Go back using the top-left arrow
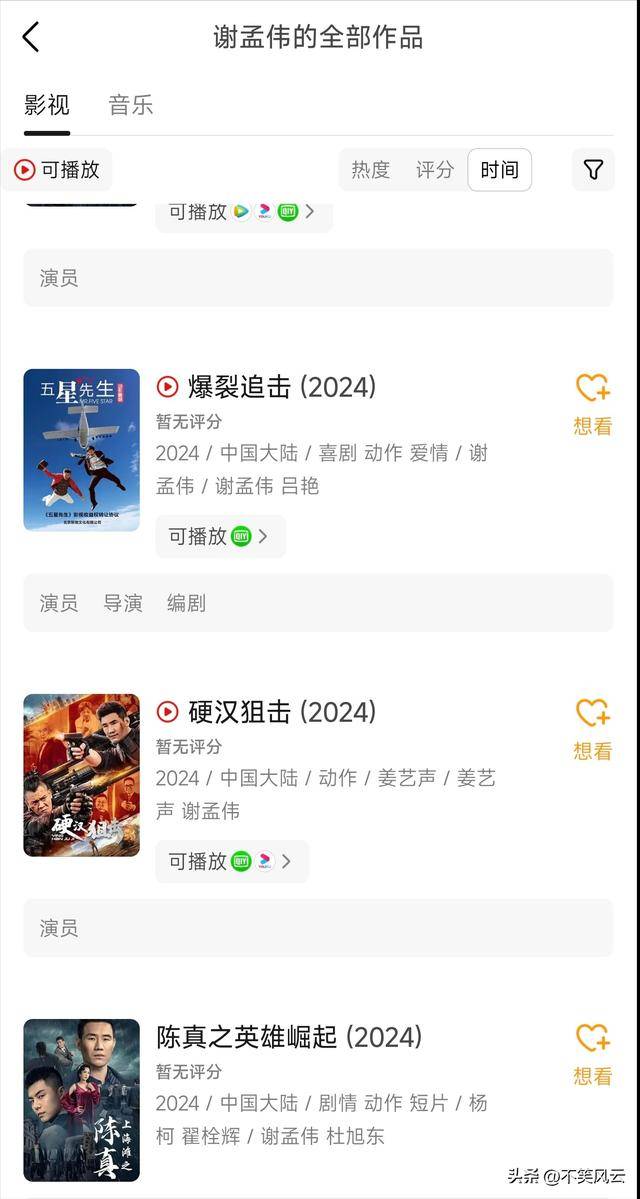 point(31,37)
